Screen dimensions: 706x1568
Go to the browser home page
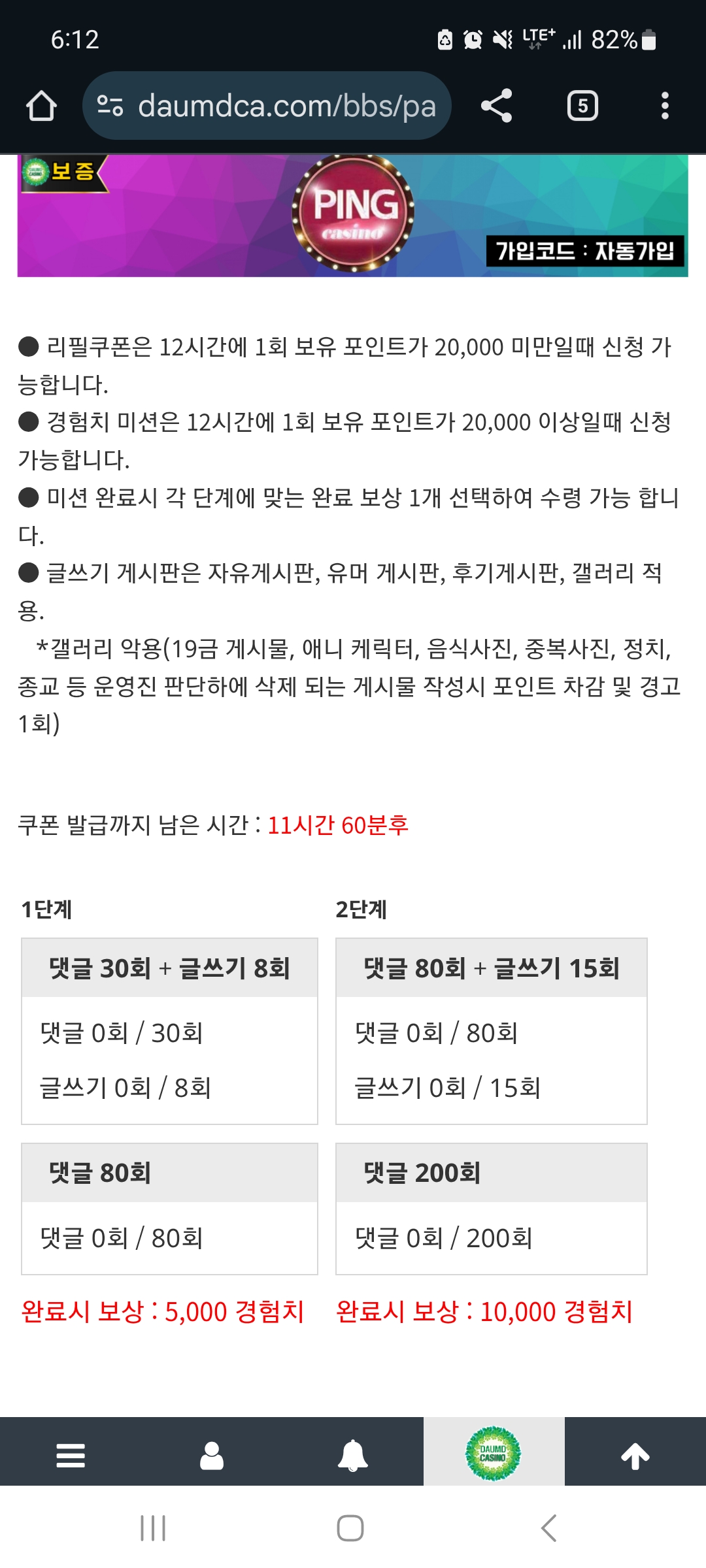(41, 106)
